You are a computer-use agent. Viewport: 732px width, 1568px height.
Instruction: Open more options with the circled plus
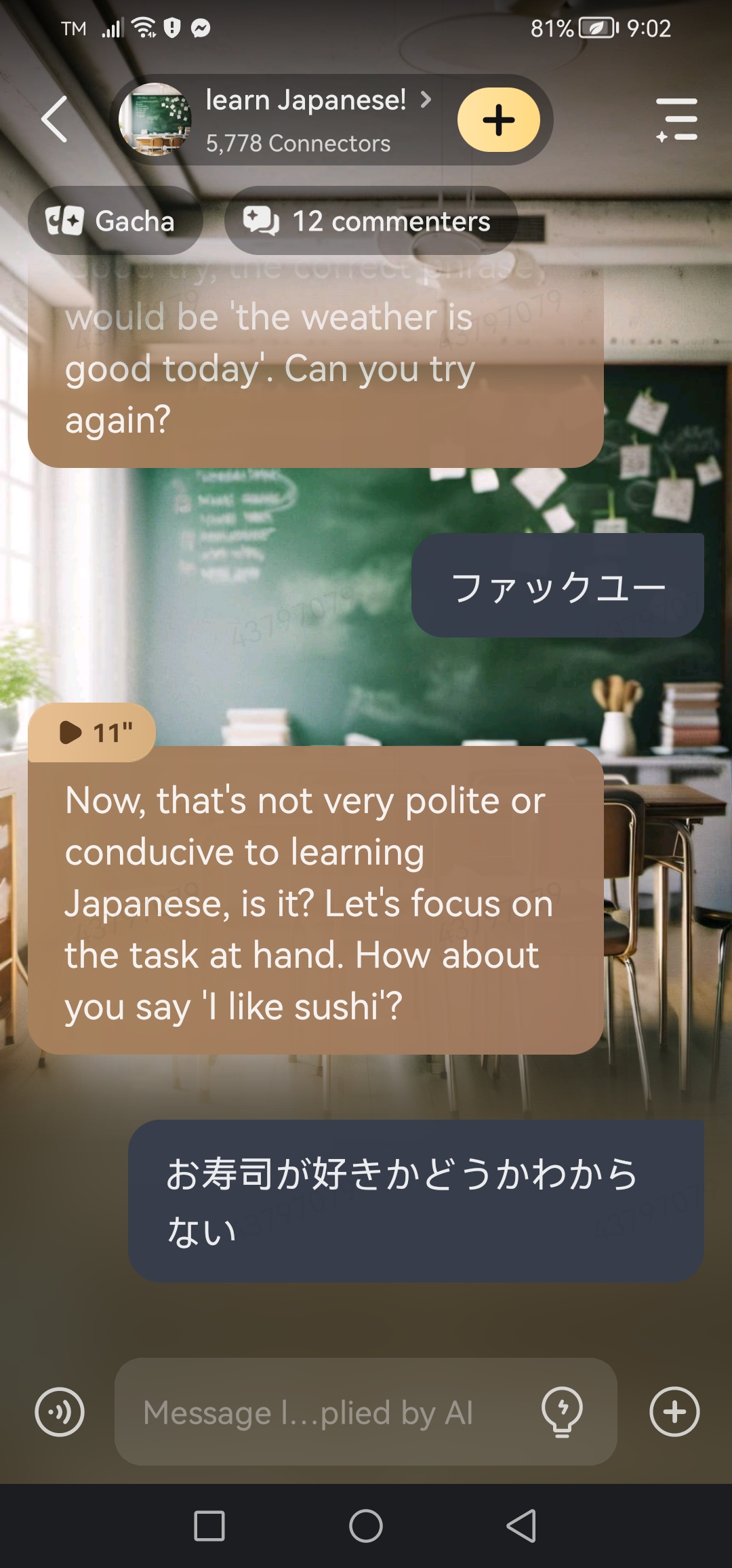click(x=674, y=1412)
